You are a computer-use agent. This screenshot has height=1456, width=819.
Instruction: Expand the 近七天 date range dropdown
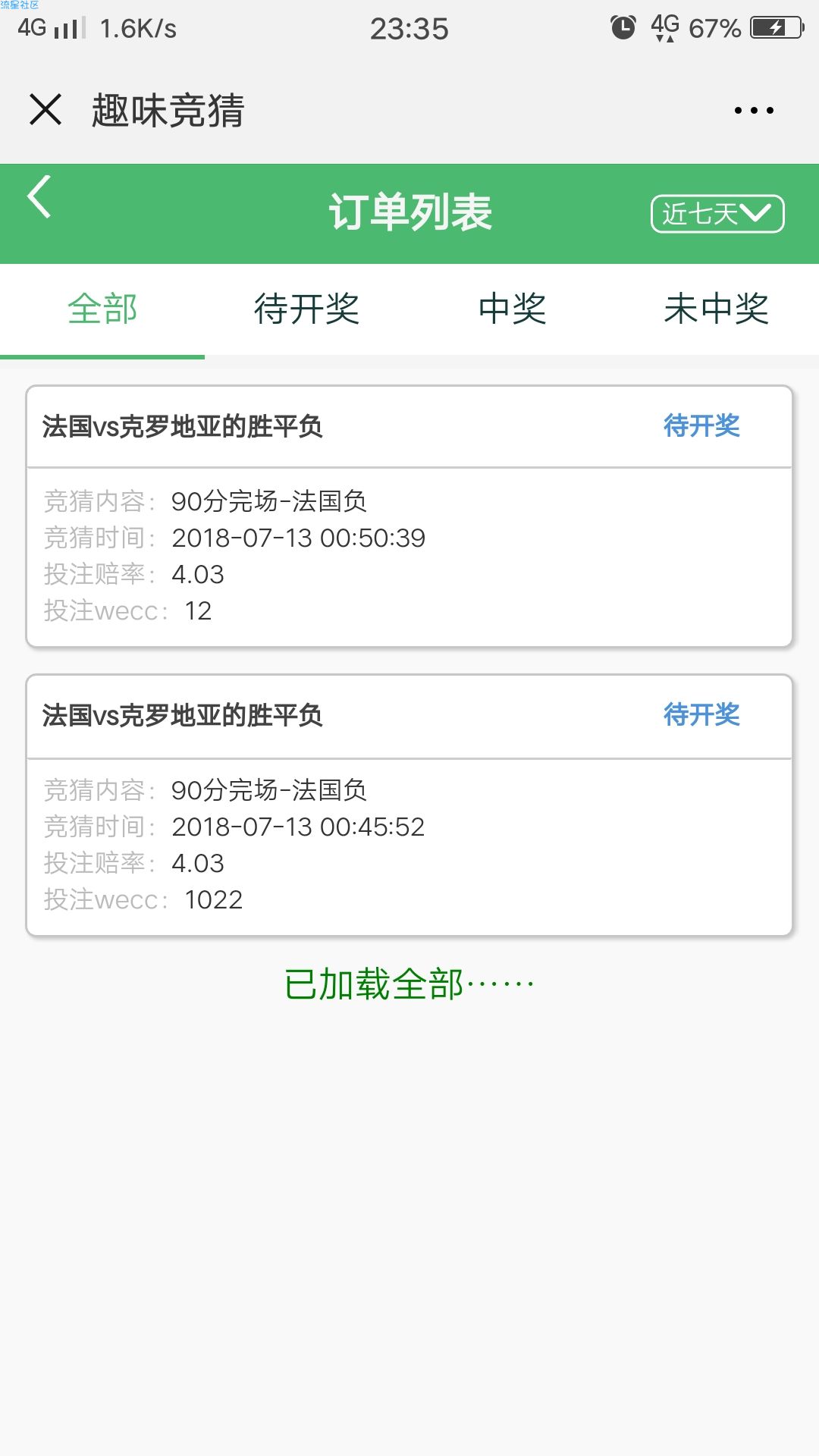click(717, 214)
